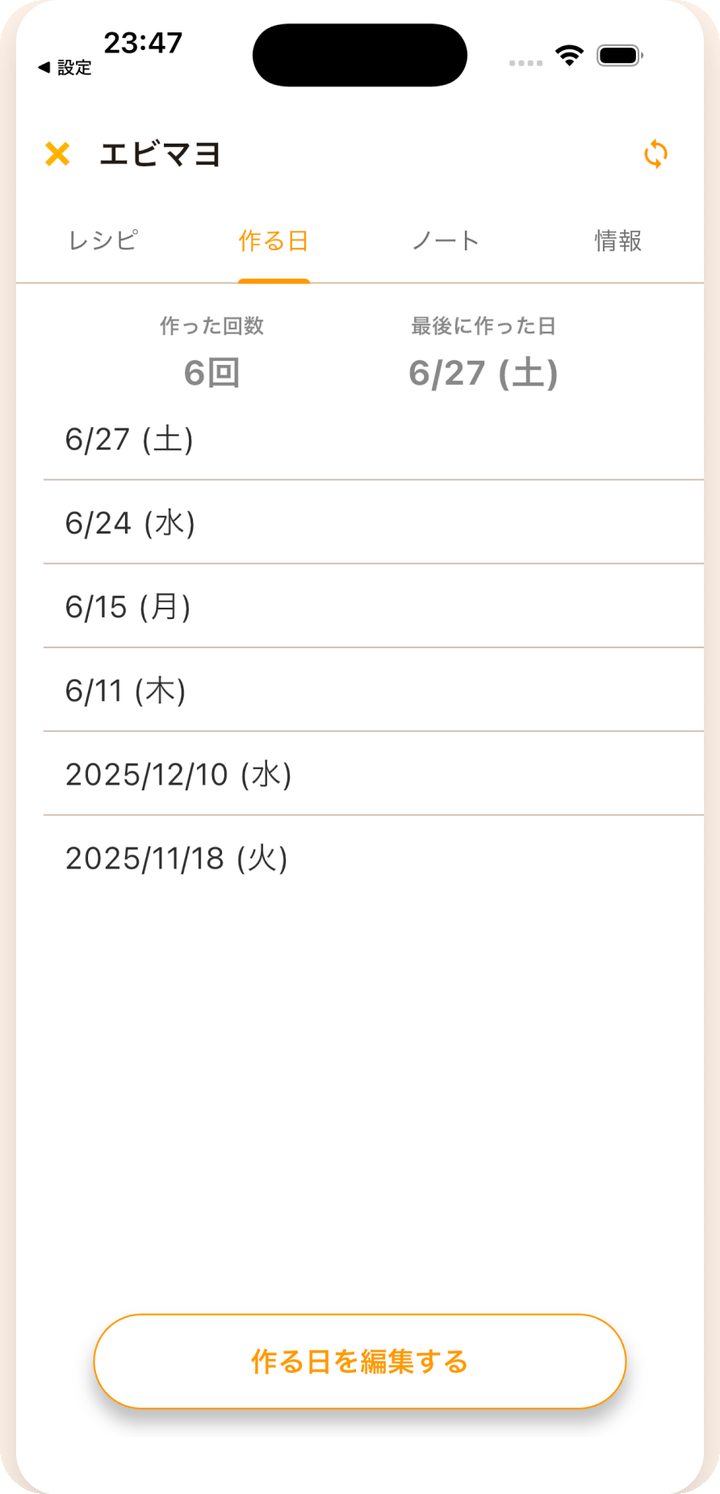
Task: Switch to the レシピ tab
Action: [103, 241]
